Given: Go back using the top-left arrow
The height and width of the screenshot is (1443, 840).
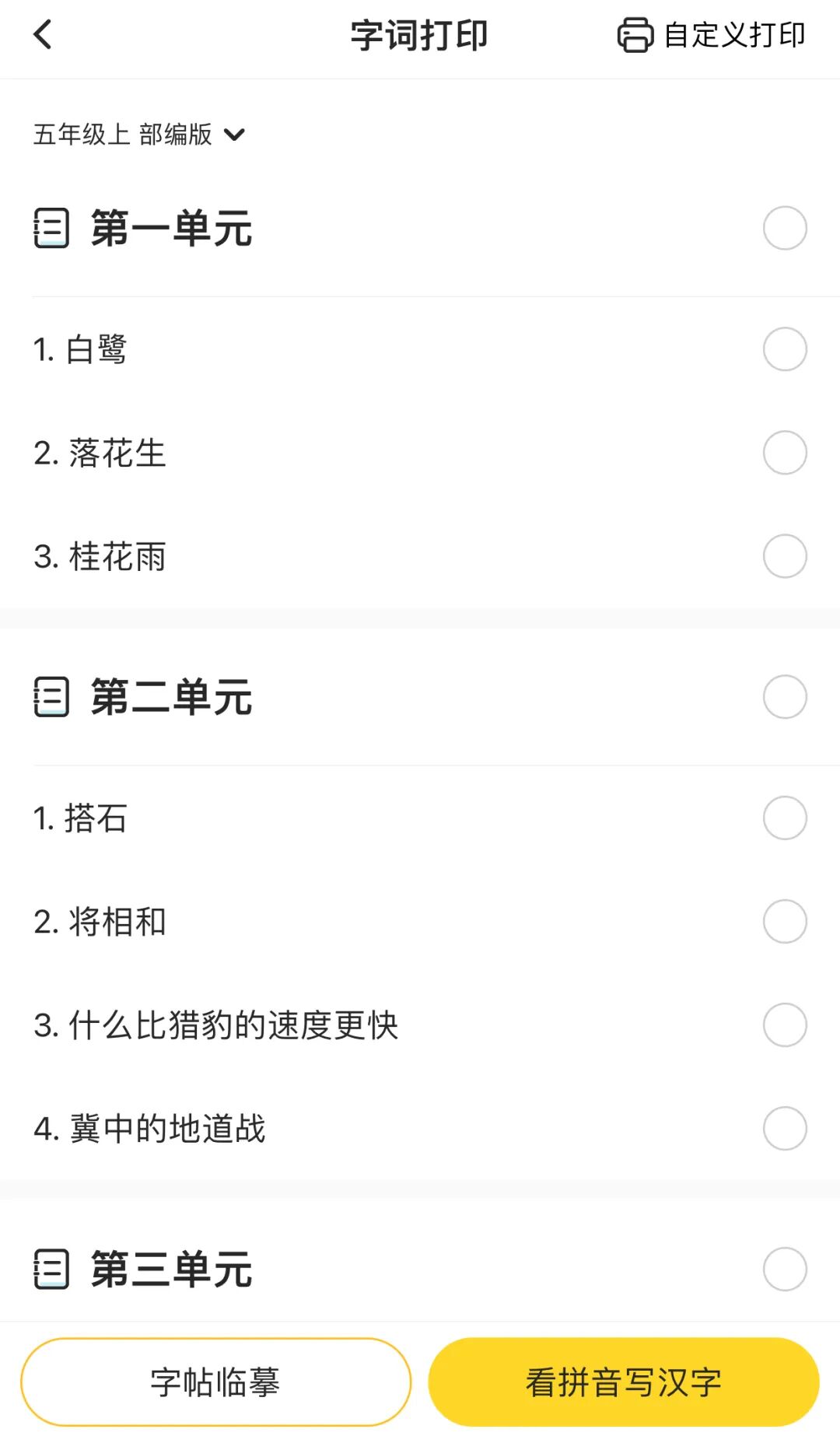Looking at the screenshot, I should (44, 35).
